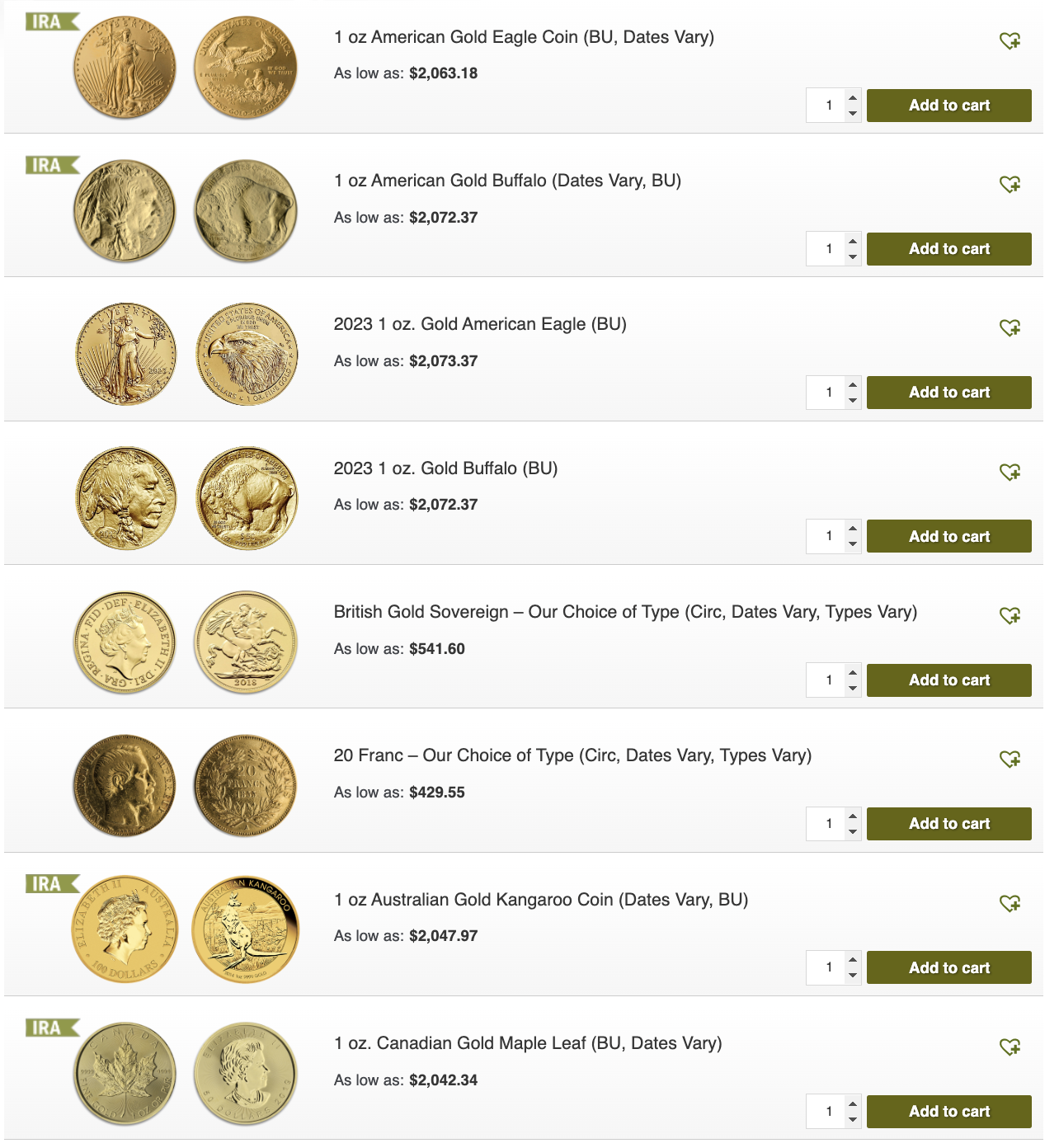The image size is (1059, 1148).
Task: Open 1 oz American Gold Eagle coin image
Action: [x=125, y=68]
